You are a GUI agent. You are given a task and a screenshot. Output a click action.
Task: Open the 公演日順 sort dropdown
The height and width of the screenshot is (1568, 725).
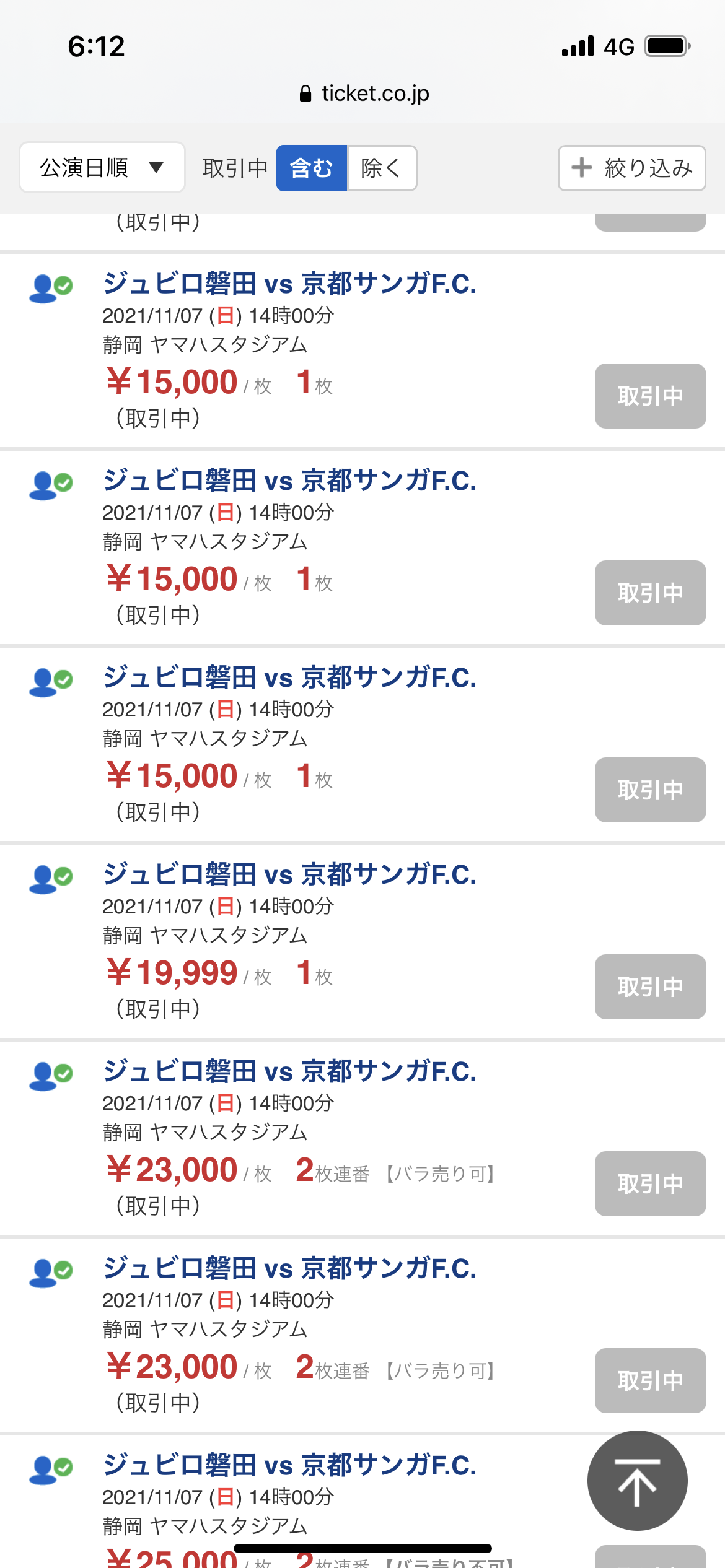click(x=102, y=168)
